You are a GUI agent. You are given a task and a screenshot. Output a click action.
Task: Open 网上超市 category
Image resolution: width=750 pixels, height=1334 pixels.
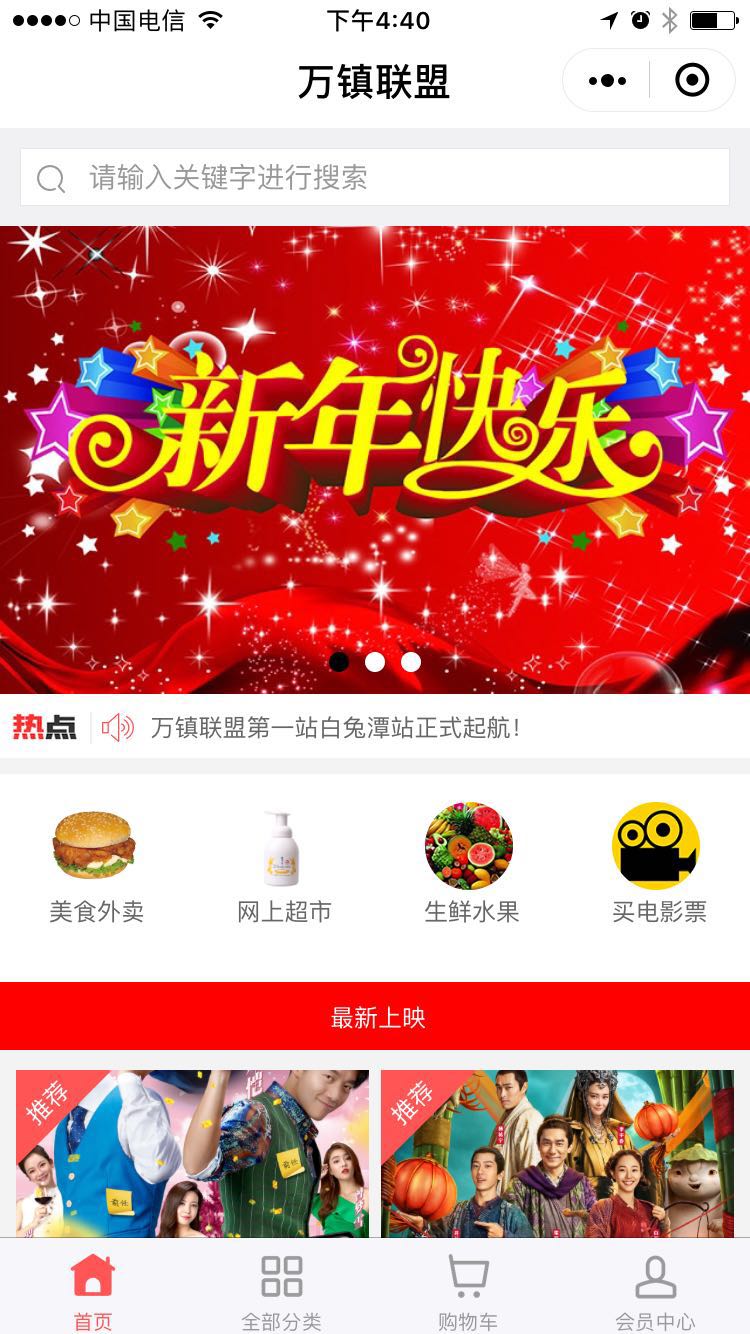point(283,866)
